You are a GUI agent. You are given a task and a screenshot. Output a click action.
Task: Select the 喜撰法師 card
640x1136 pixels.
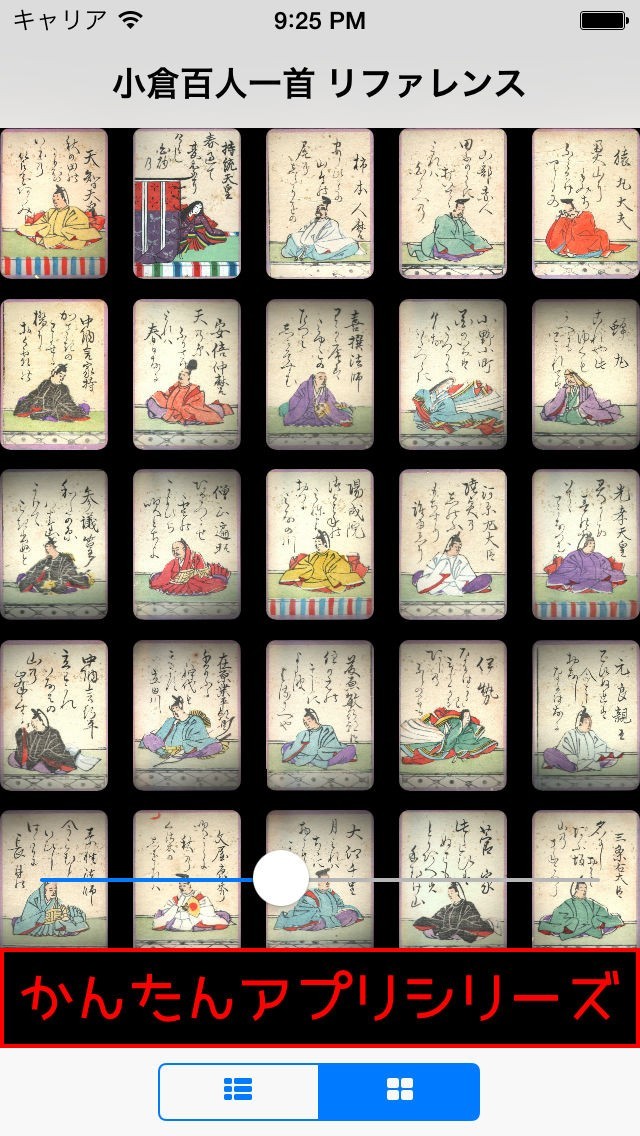pos(320,374)
